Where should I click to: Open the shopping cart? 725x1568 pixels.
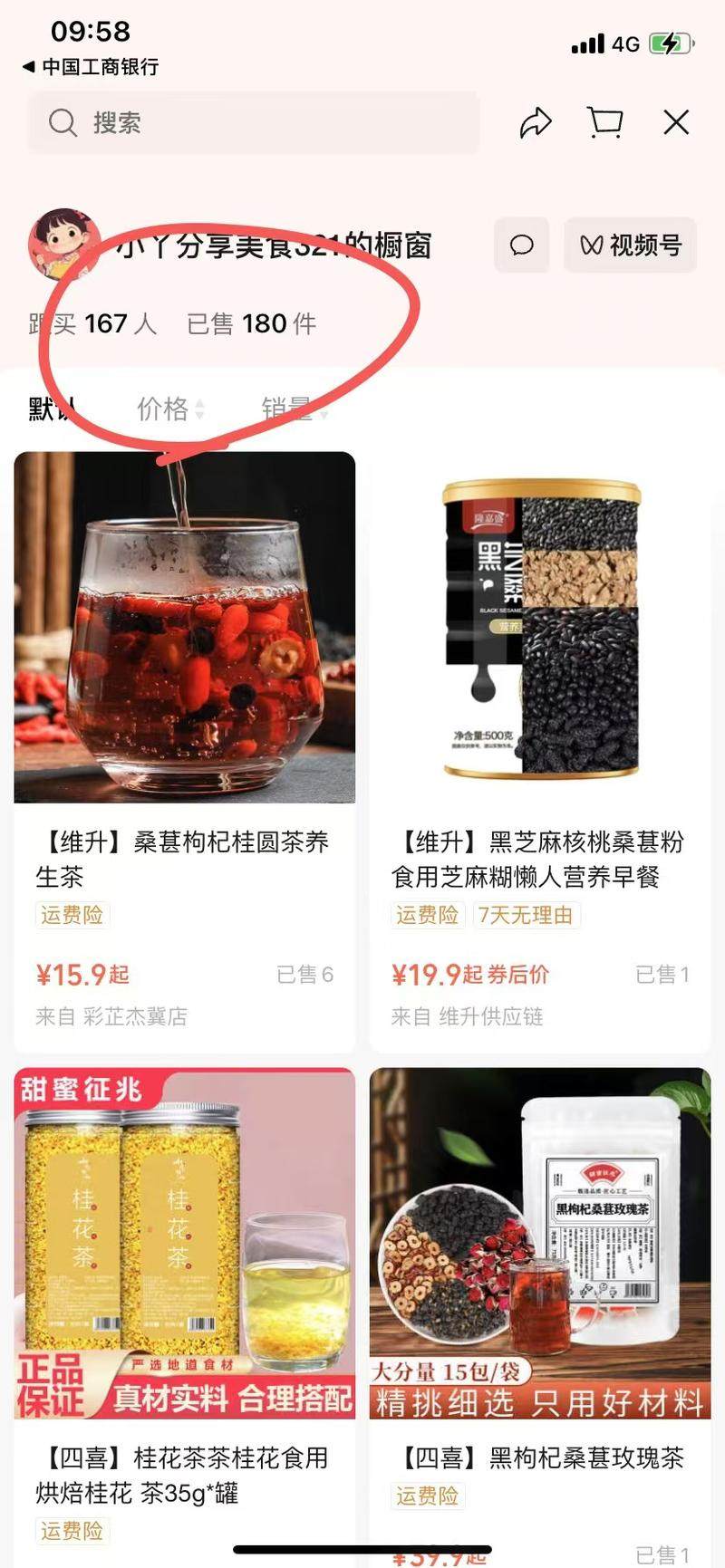(605, 122)
